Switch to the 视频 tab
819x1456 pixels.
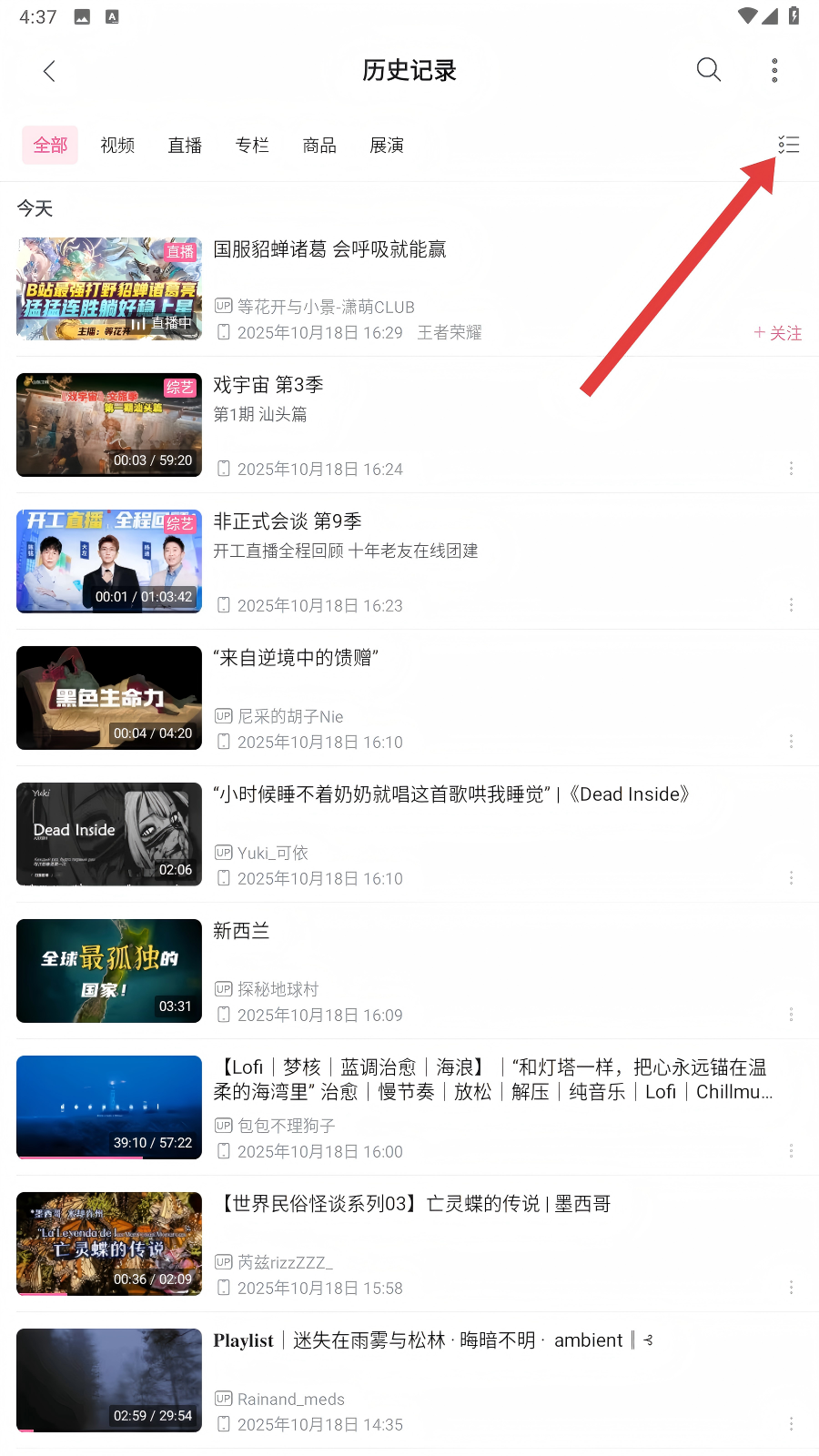[117, 146]
